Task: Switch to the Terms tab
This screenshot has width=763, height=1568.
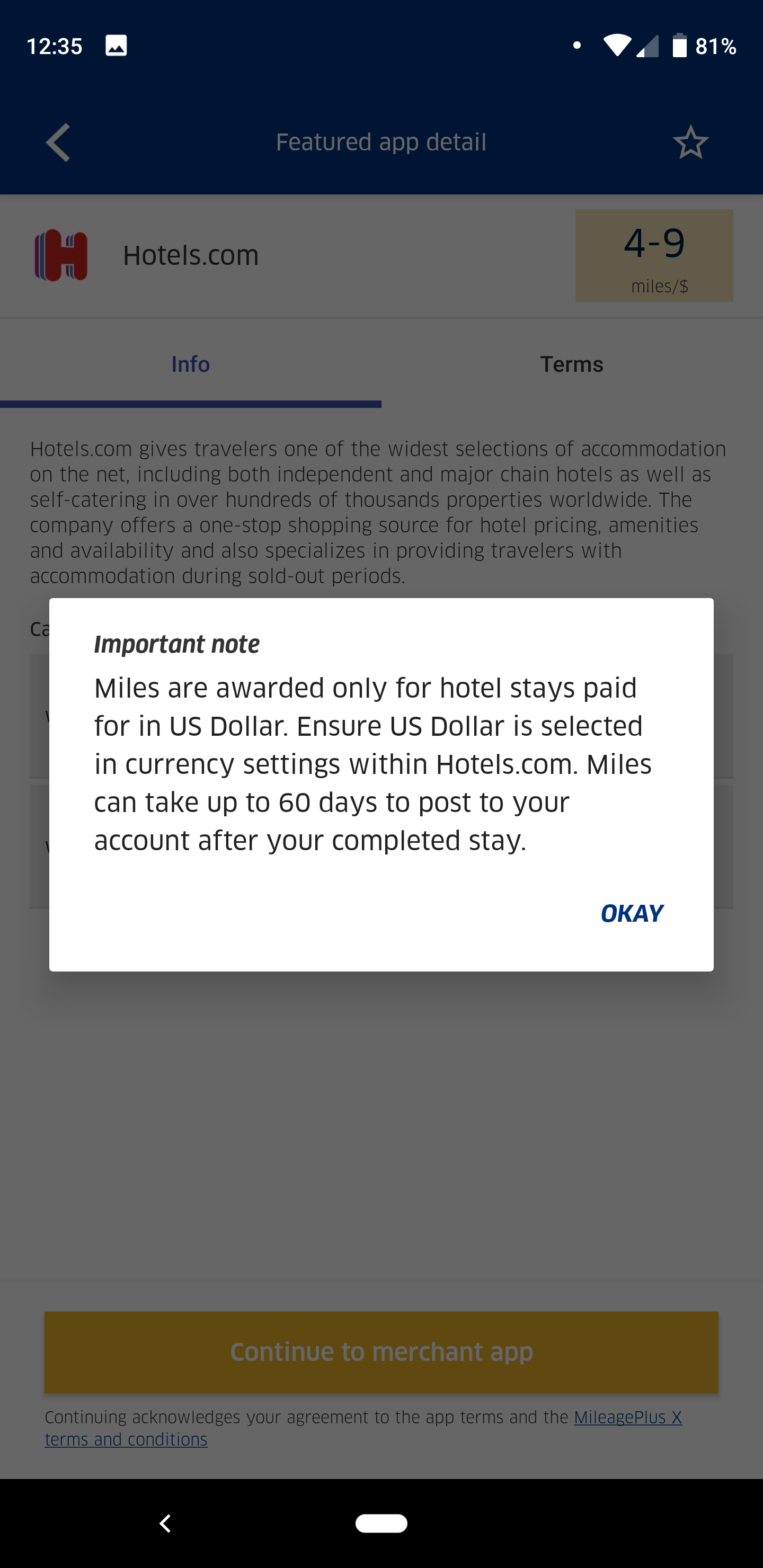Action: pyautogui.click(x=571, y=364)
